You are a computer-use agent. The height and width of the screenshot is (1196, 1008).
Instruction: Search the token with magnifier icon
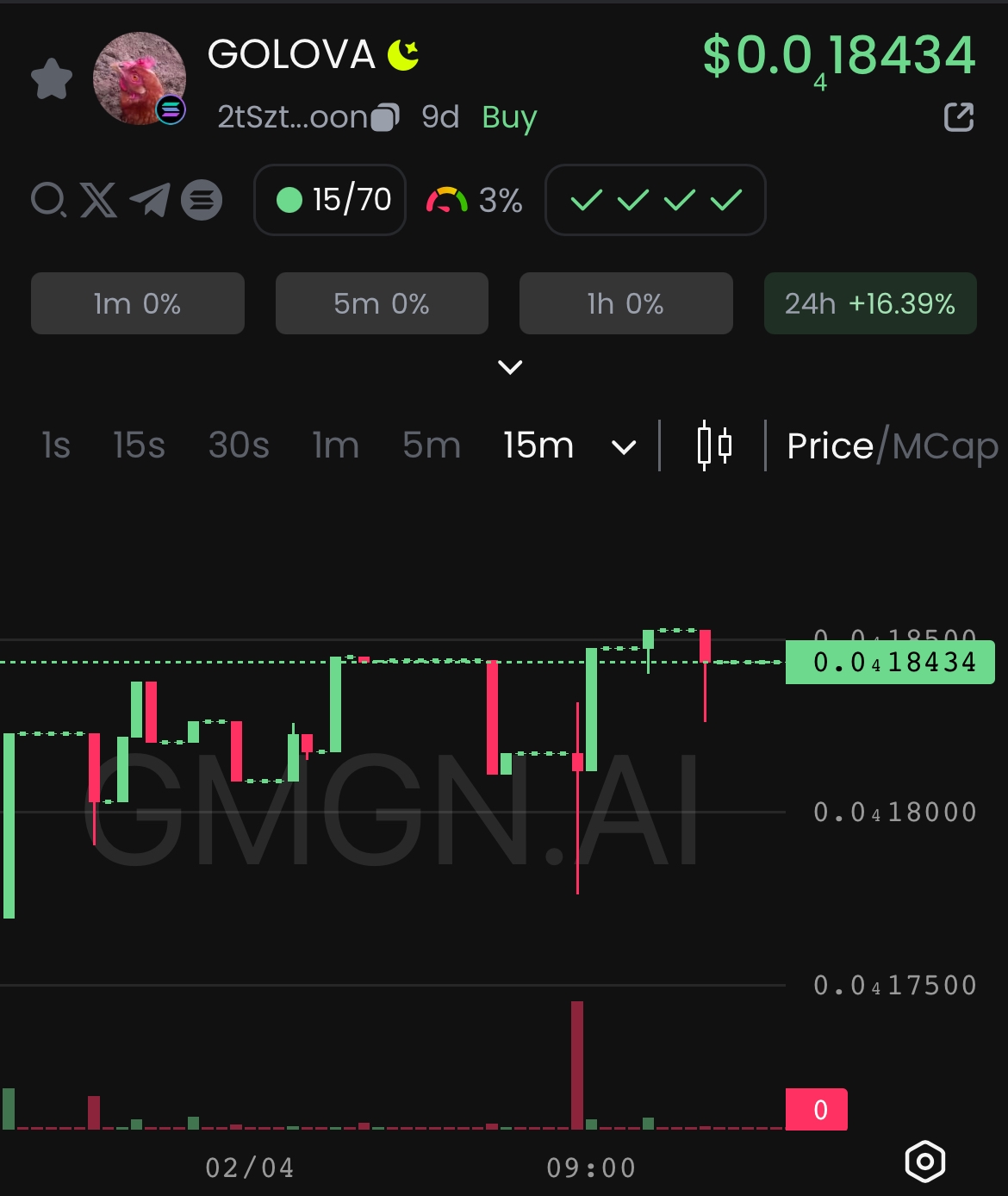click(48, 200)
